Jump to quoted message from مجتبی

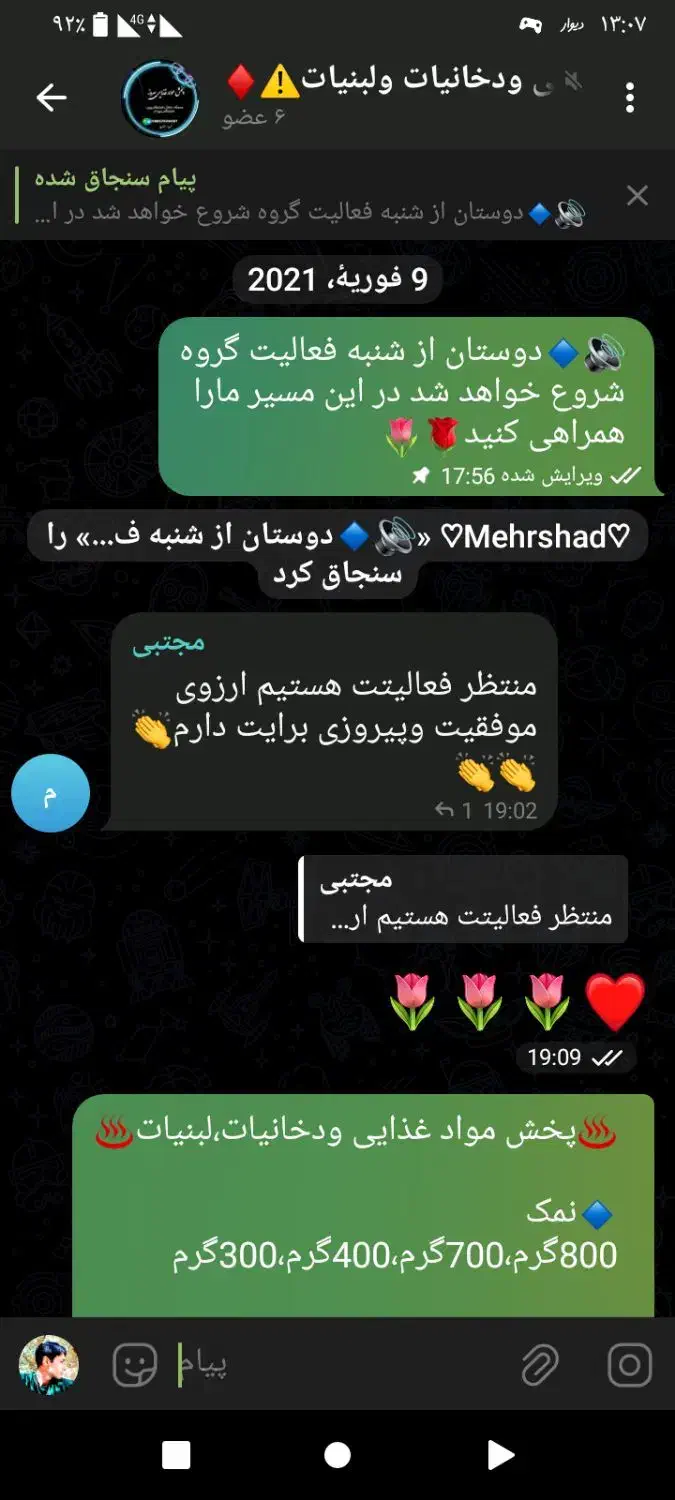[463, 899]
